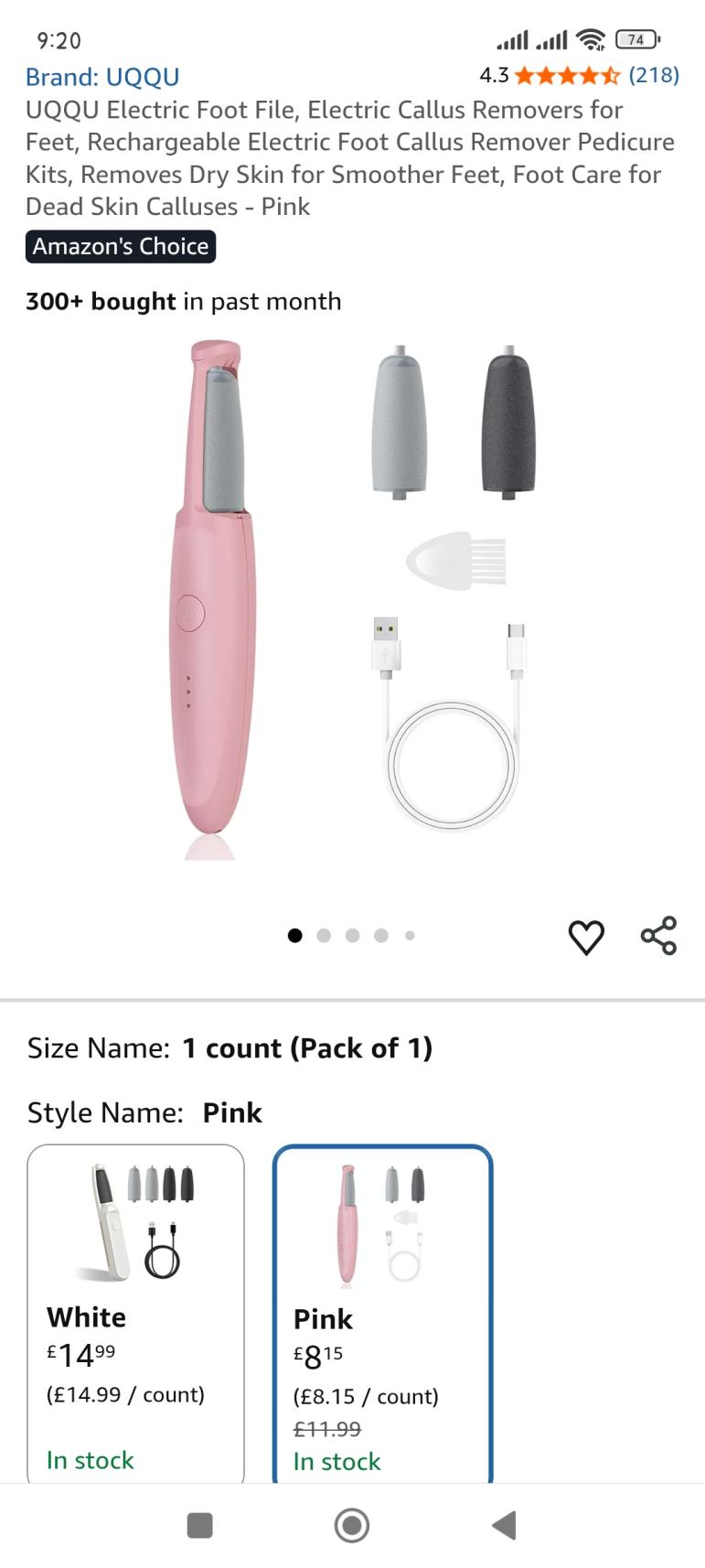
Task: Open the UQQU brand link
Action: click(x=102, y=77)
